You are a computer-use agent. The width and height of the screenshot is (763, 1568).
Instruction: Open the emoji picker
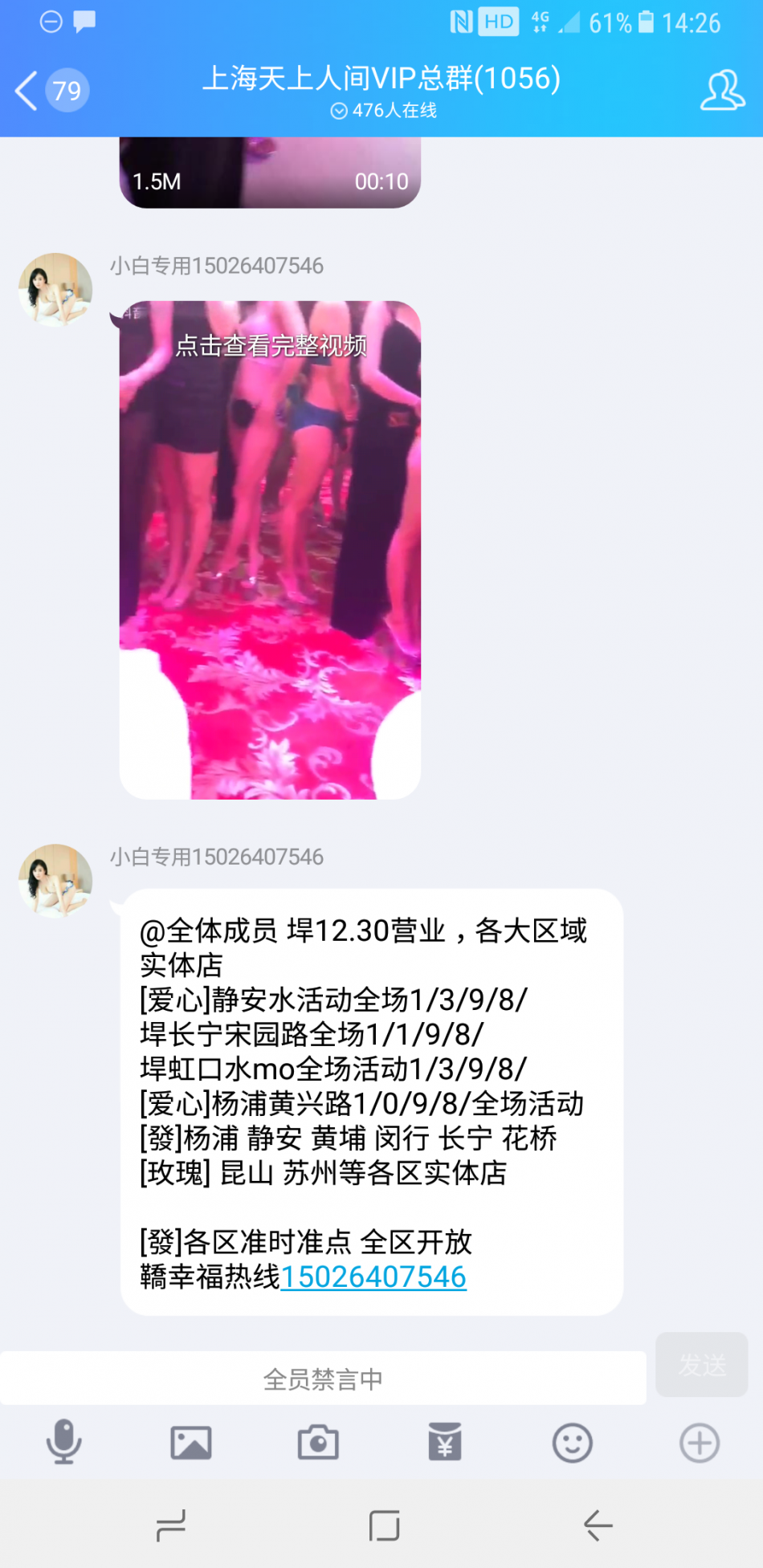point(572,1443)
